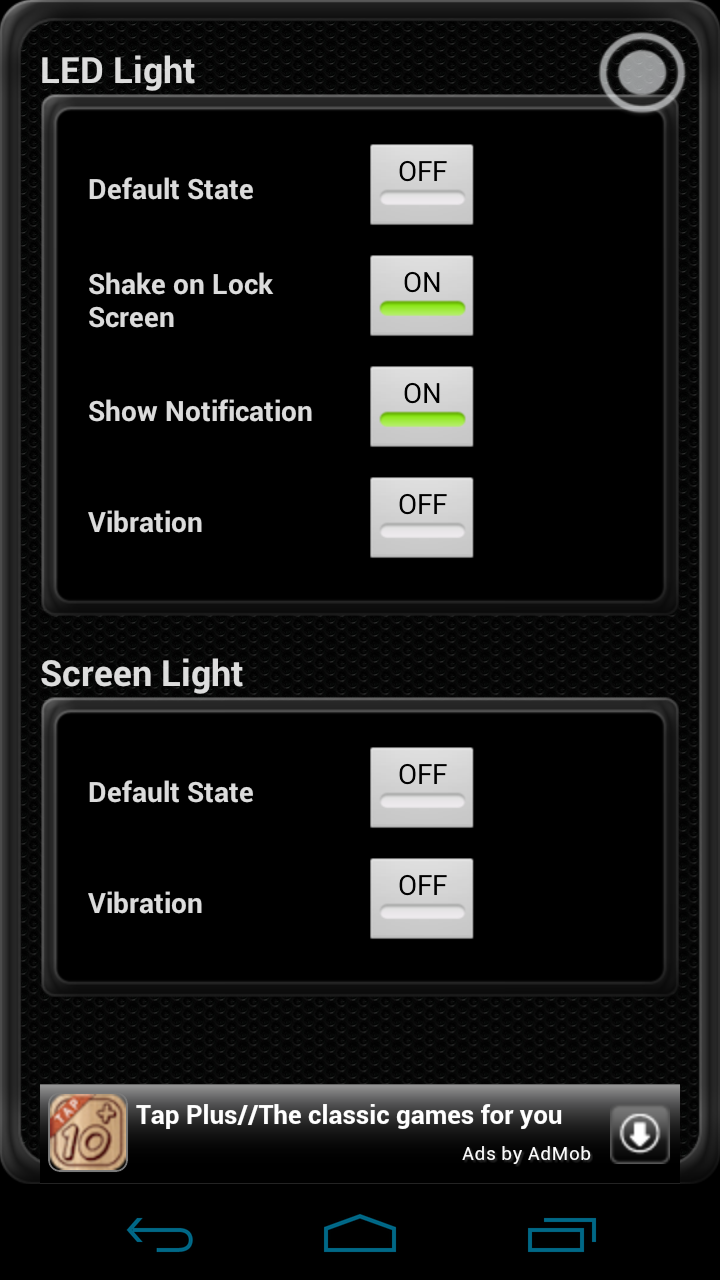720x1280 pixels.
Task: Turn on Screen Light Default State
Action: click(421, 787)
